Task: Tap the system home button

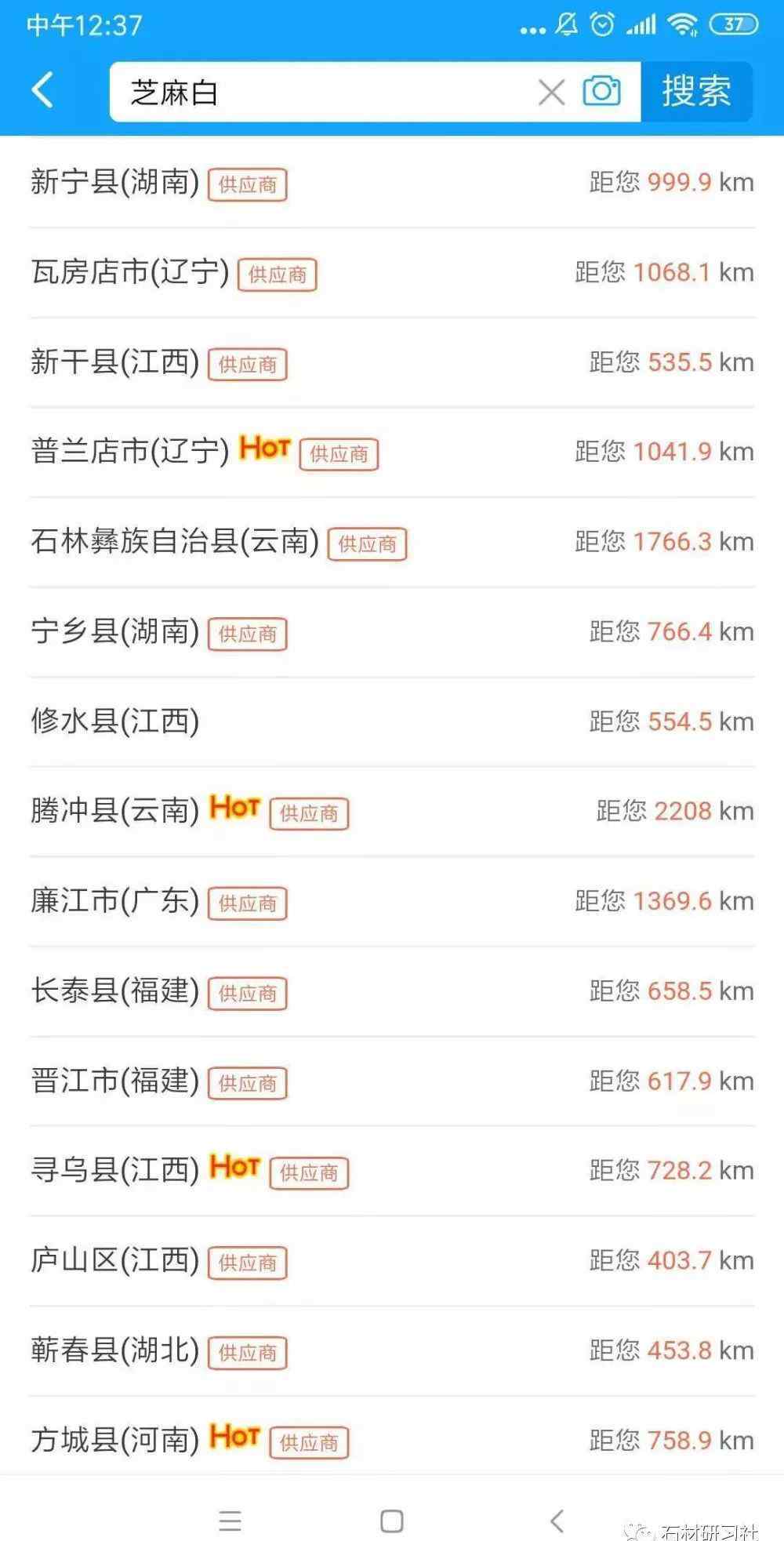Action: [x=392, y=1521]
